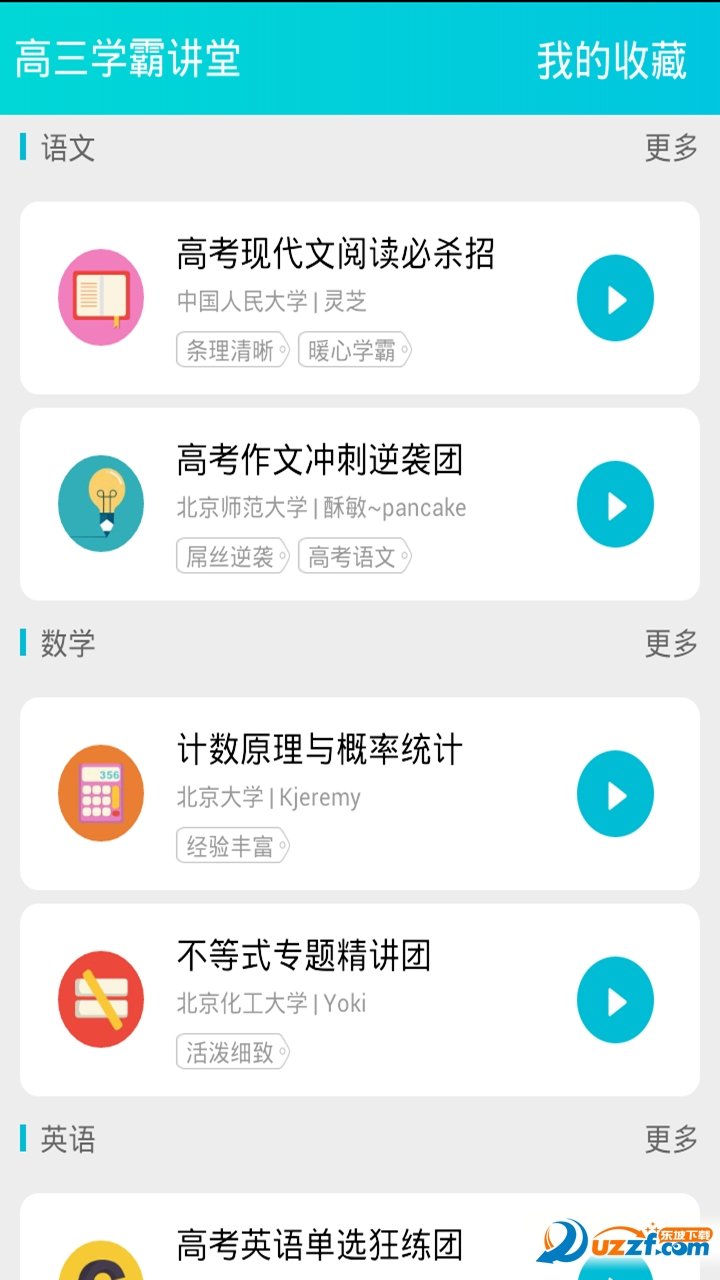Select the 屌丝逆袭 tag
The image size is (720, 1280).
[x=233, y=556]
